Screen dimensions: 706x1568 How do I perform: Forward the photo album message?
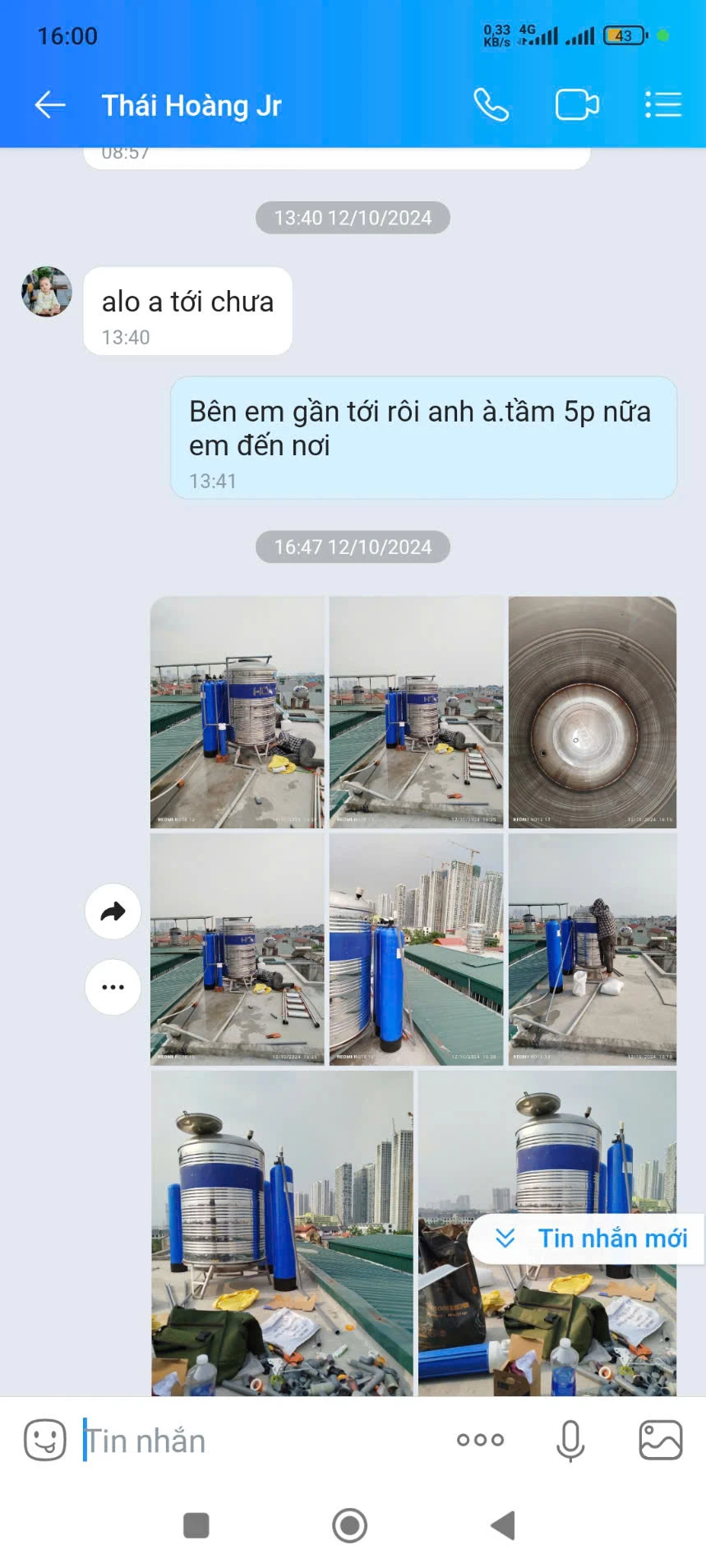coord(113,911)
